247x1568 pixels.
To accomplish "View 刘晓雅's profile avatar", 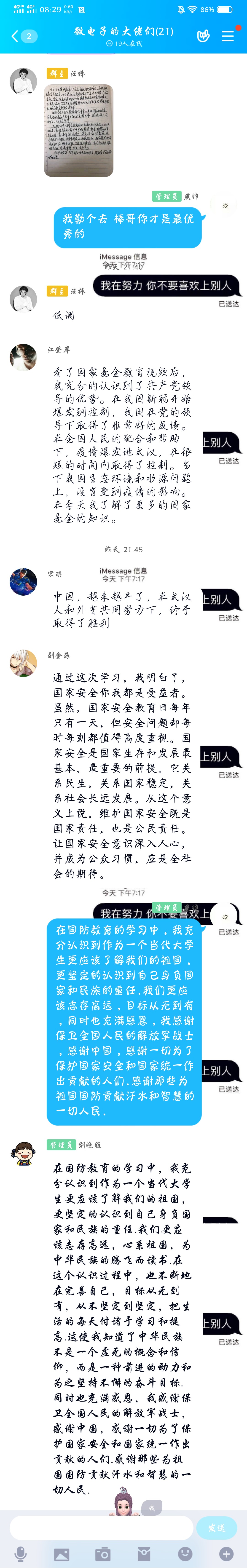I will click(23, 1152).
